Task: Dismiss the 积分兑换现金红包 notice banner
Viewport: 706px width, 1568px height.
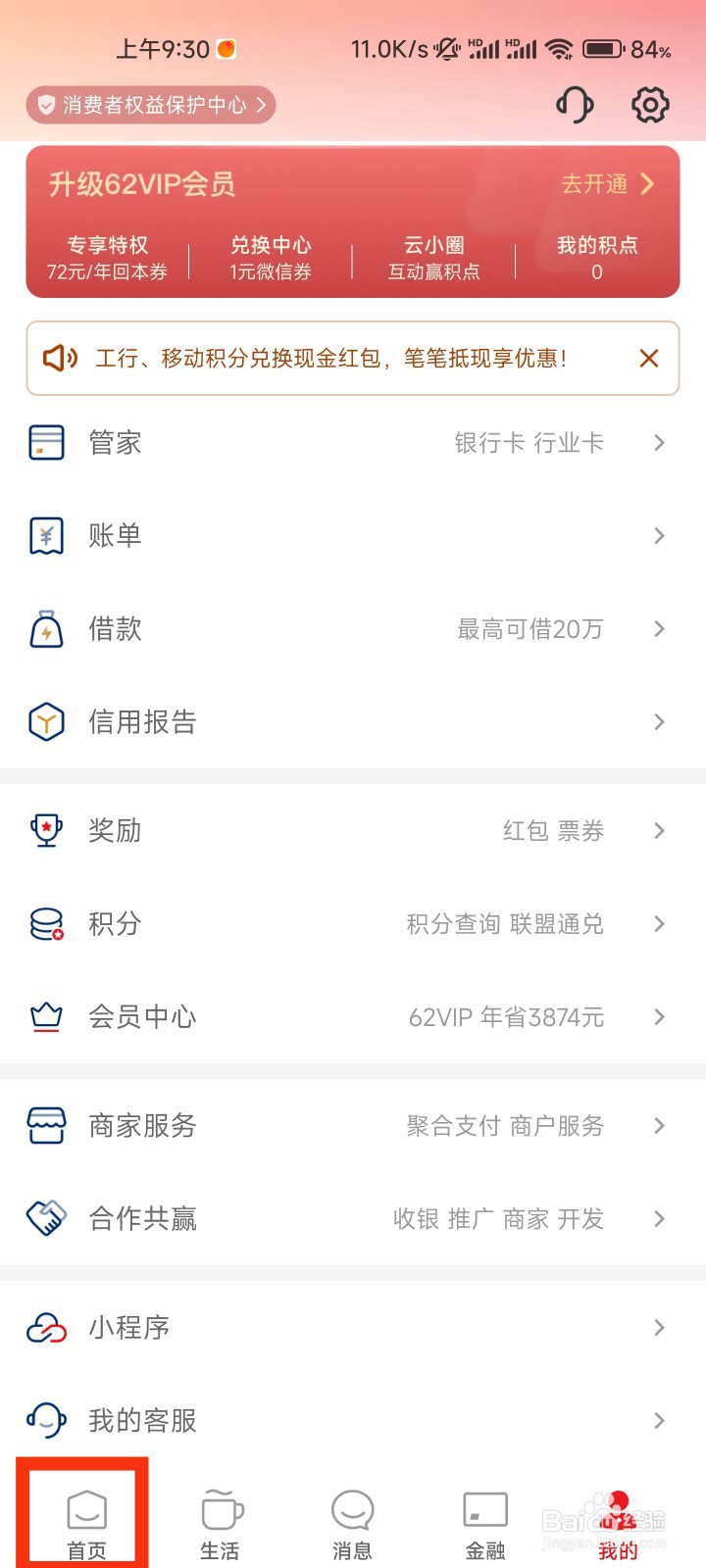Action: [x=648, y=359]
